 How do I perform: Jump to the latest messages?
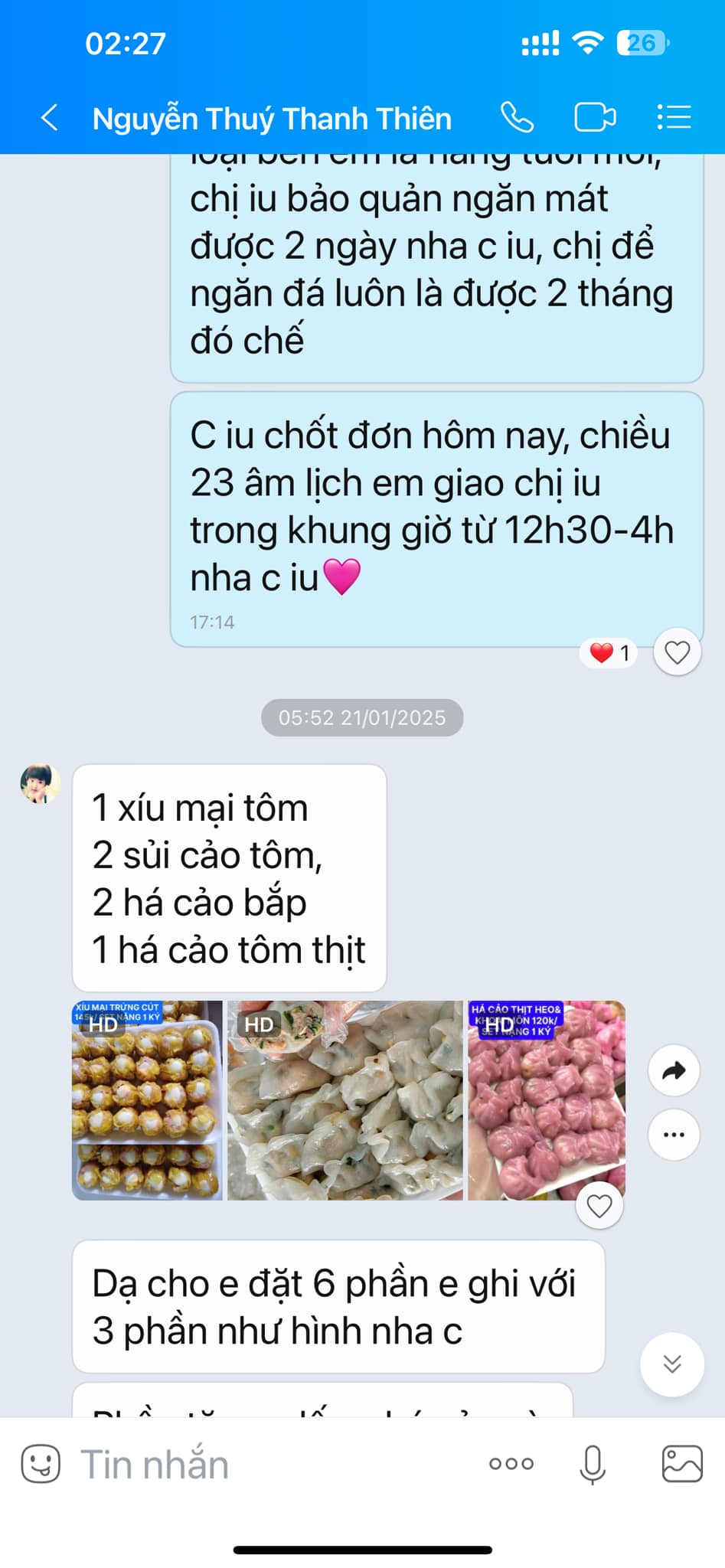coord(672,1364)
